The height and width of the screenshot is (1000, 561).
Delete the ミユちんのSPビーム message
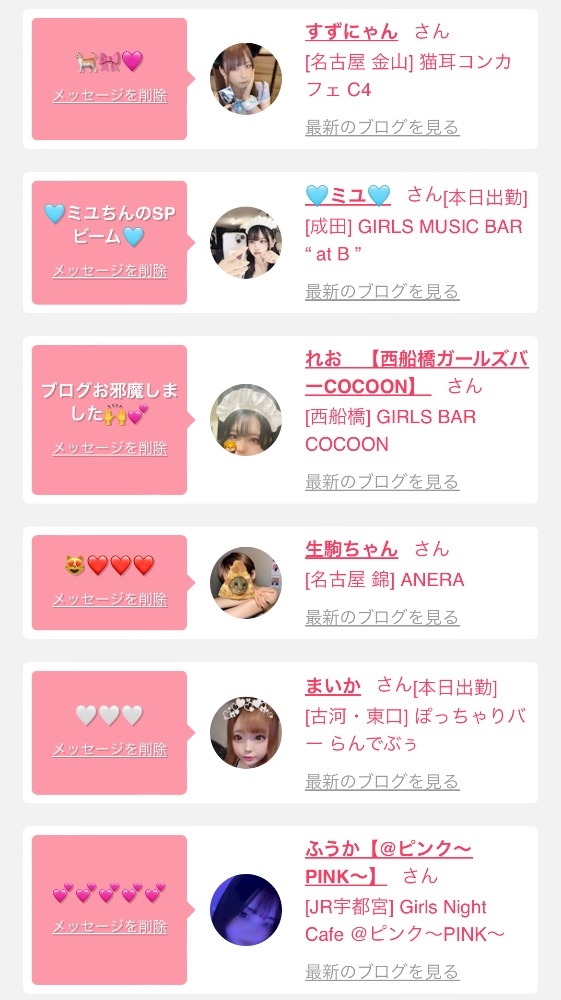(110, 271)
